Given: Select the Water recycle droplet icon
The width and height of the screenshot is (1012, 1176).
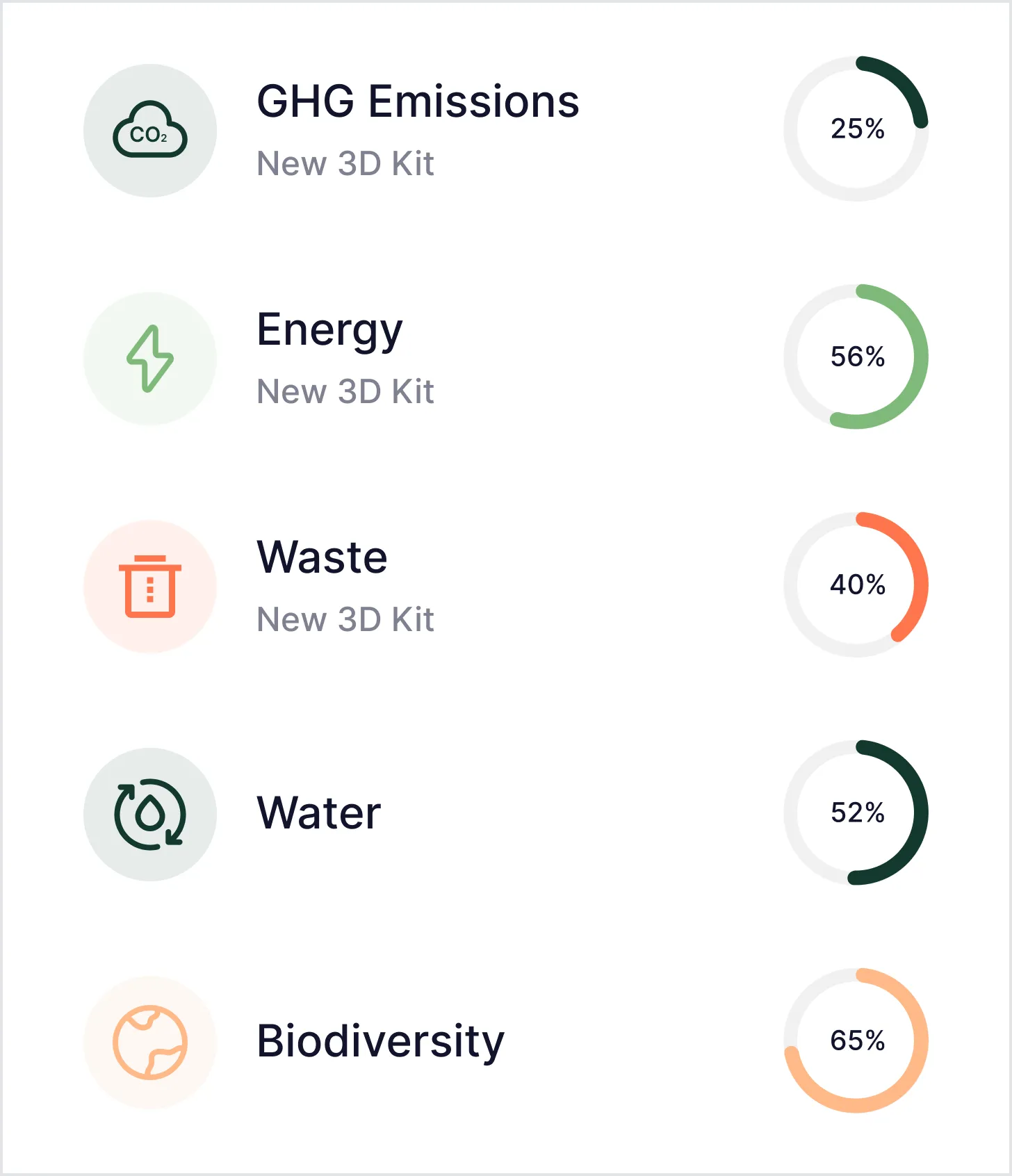Looking at the screenshot, I should click(x=149, y=813).
